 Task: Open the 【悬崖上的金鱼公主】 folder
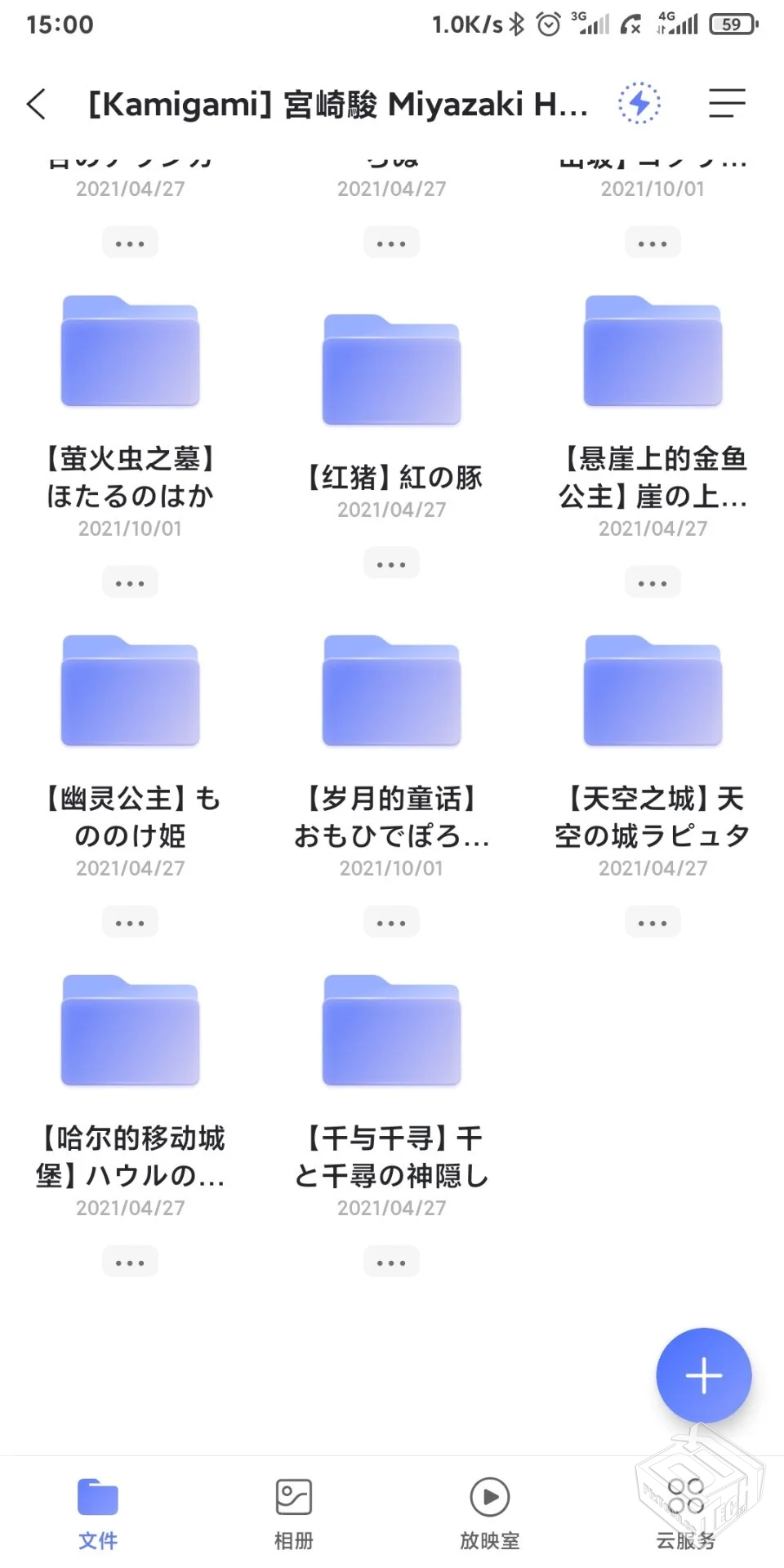[x=652, y=351]
